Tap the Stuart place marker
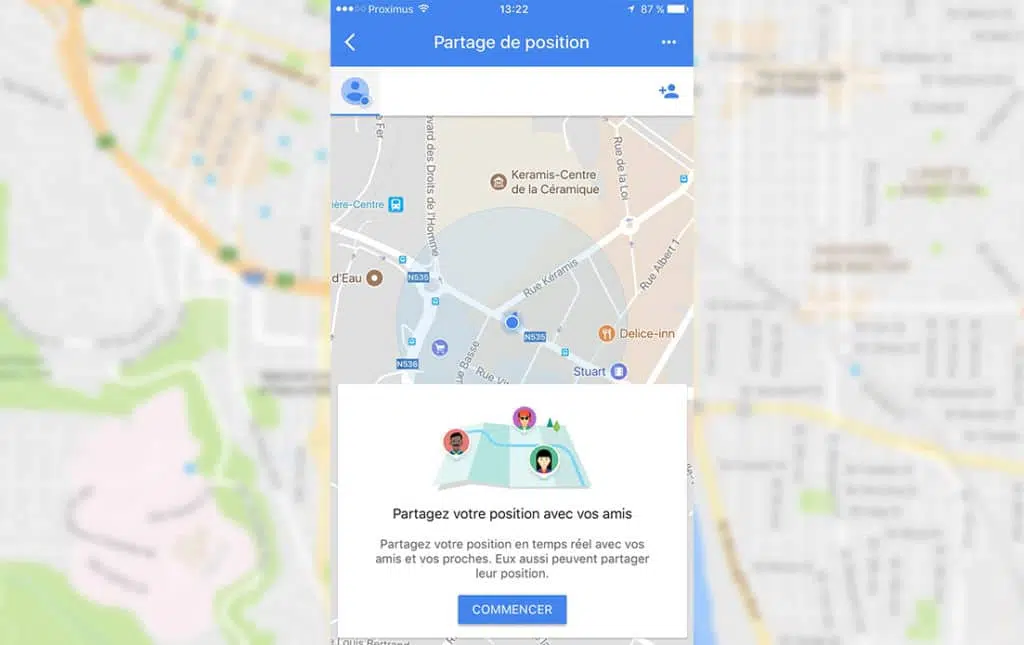 (619, 371)
